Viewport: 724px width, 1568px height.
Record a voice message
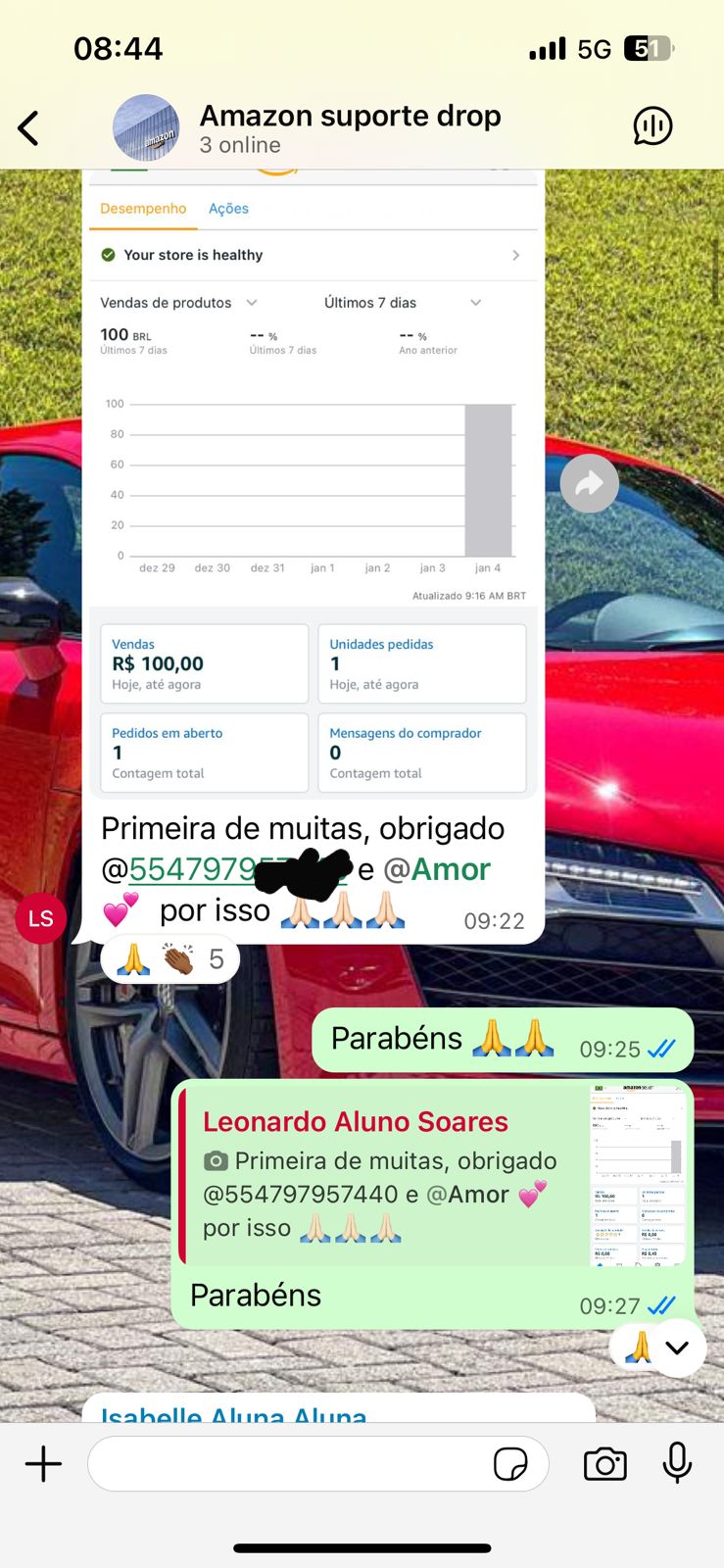(x=677, y=1464)
